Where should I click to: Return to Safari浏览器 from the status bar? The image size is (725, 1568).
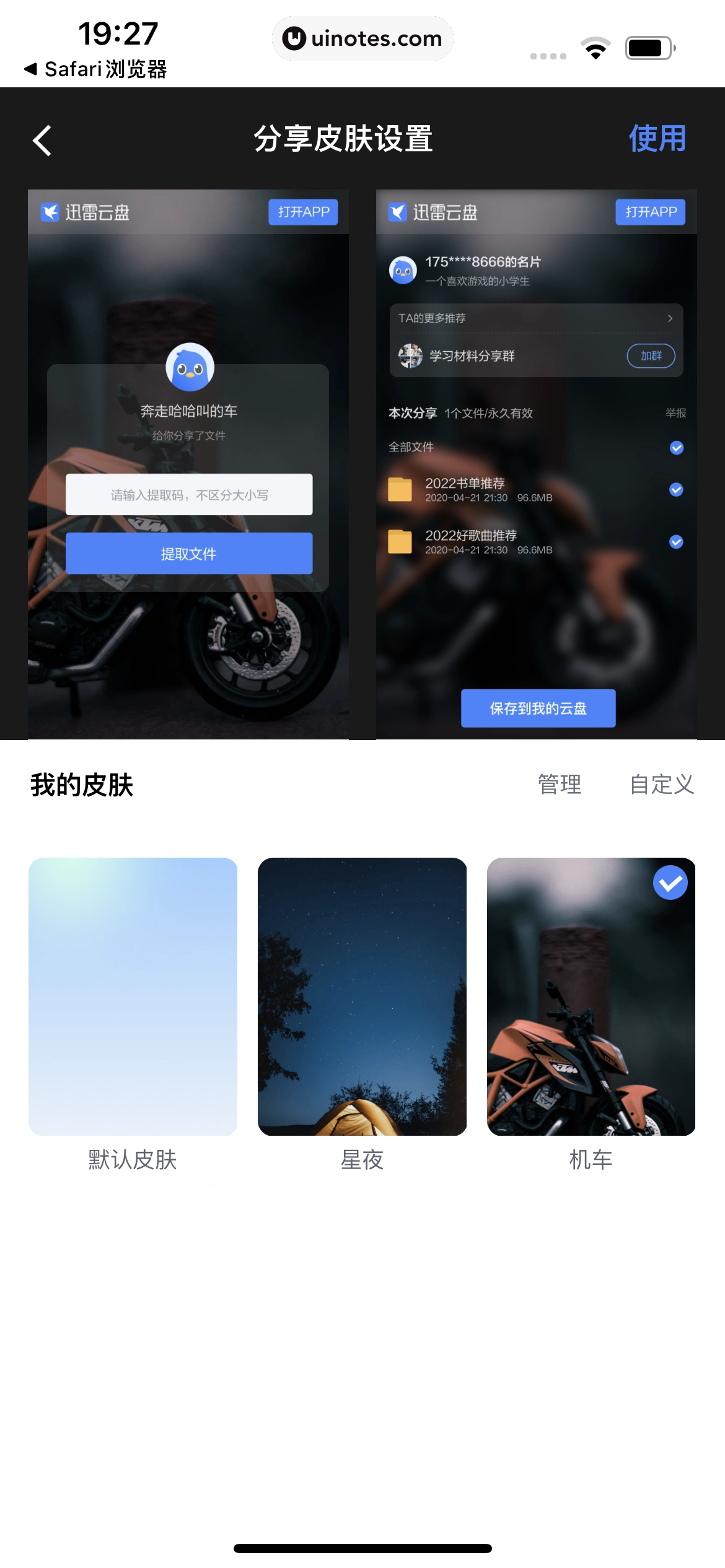(96, 69)
